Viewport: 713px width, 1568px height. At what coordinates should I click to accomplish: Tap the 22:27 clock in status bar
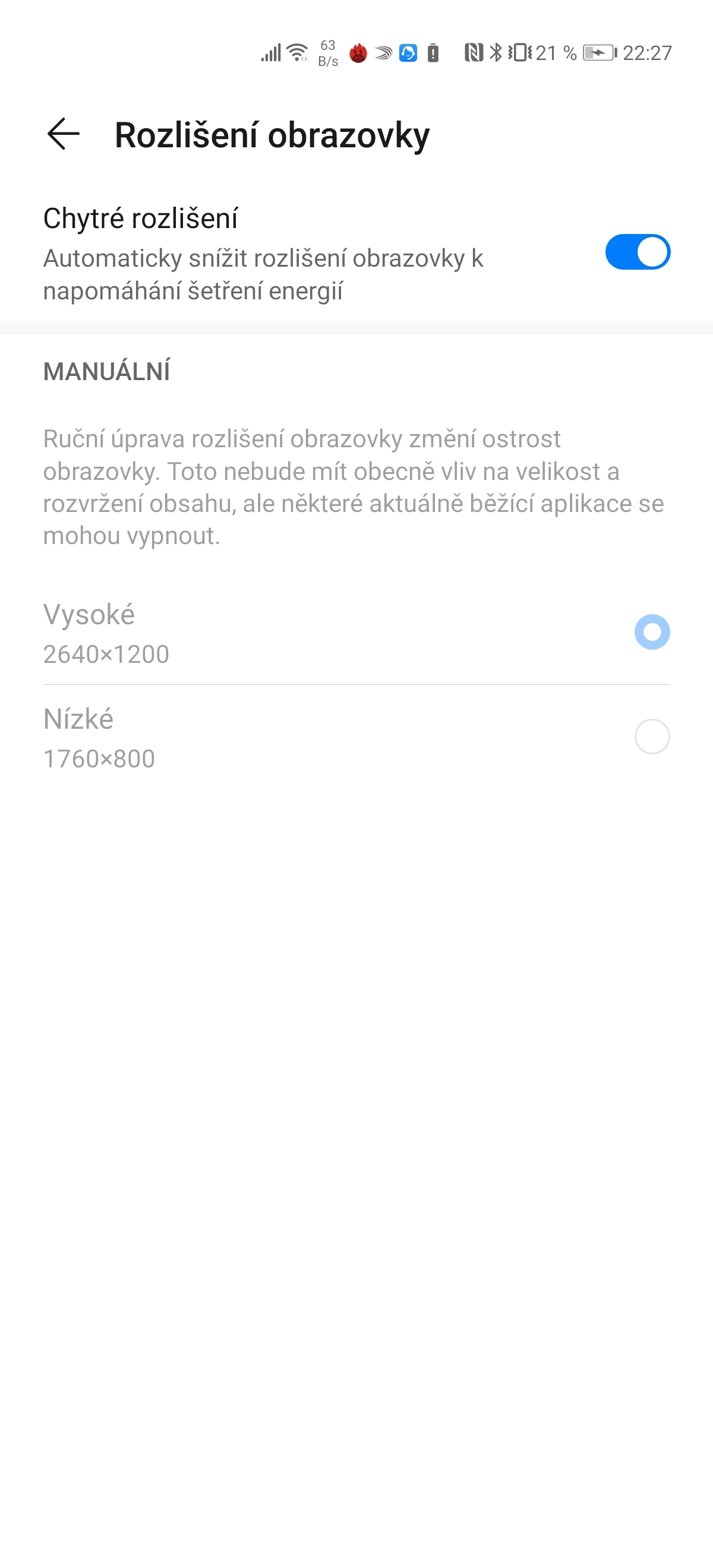[x=648, y=53]
